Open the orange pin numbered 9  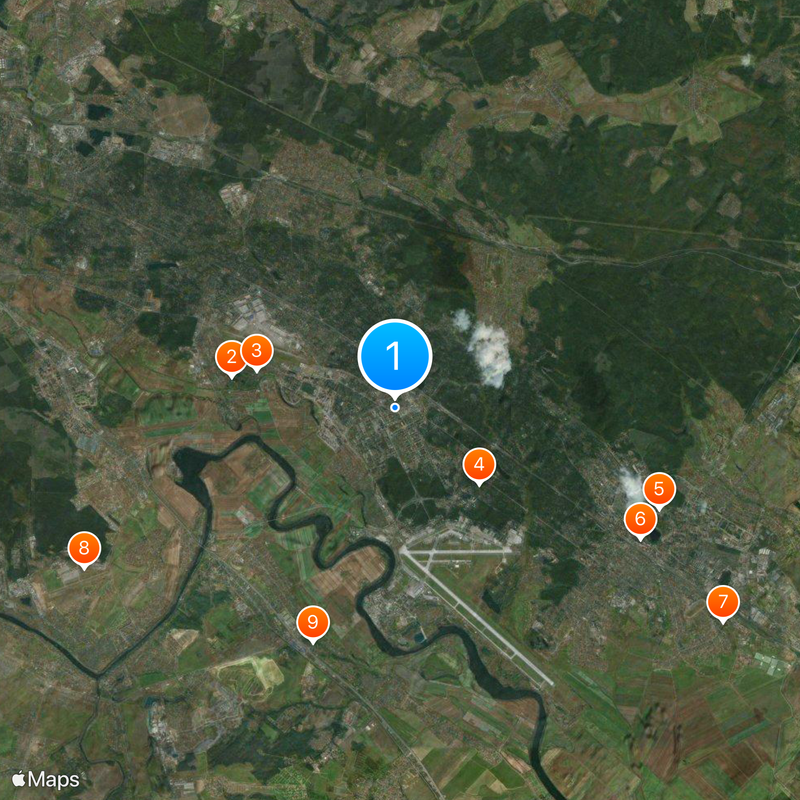point(313,622)
